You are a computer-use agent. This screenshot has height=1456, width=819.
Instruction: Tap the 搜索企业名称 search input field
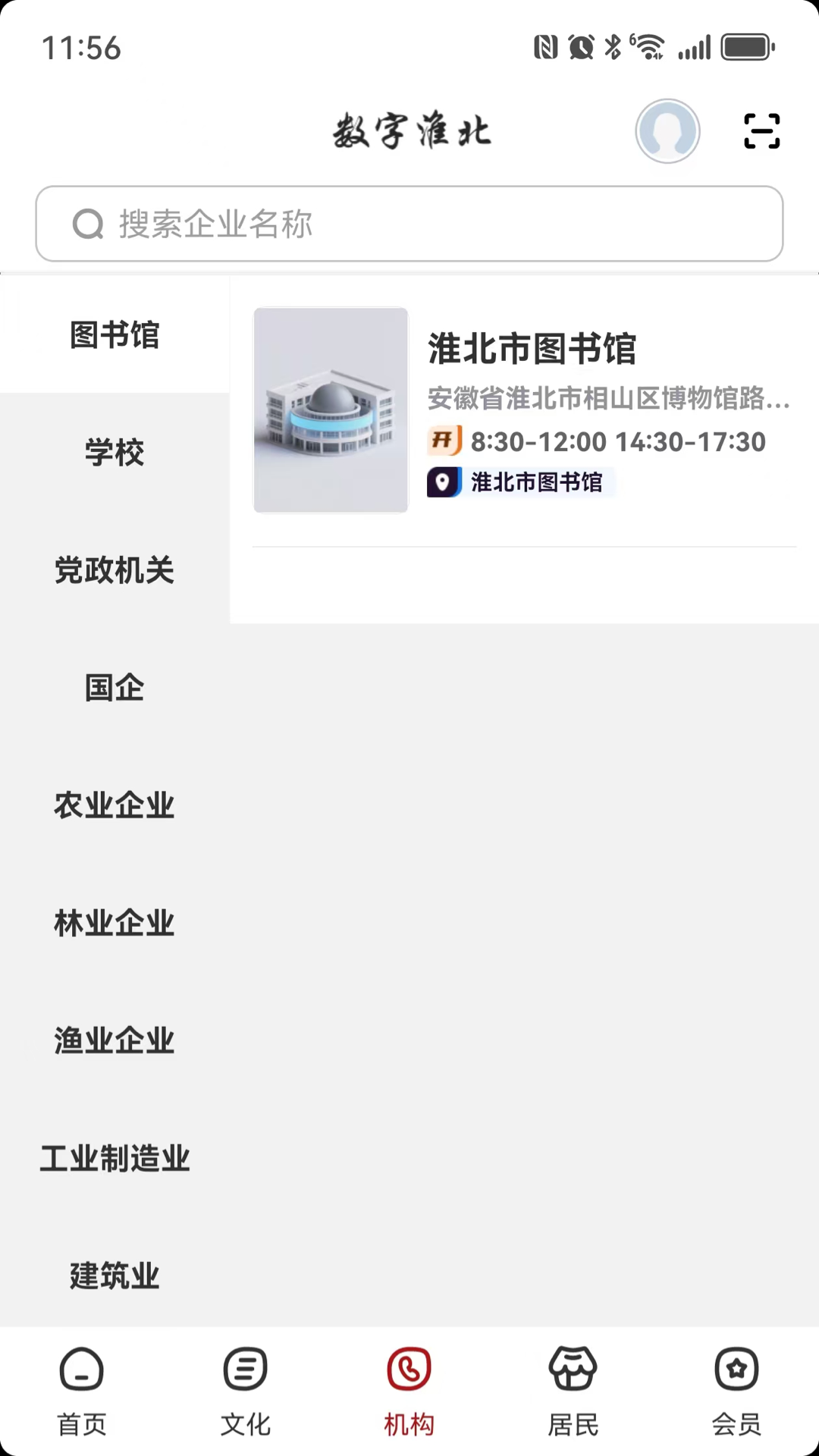click(x=409, y=224)
